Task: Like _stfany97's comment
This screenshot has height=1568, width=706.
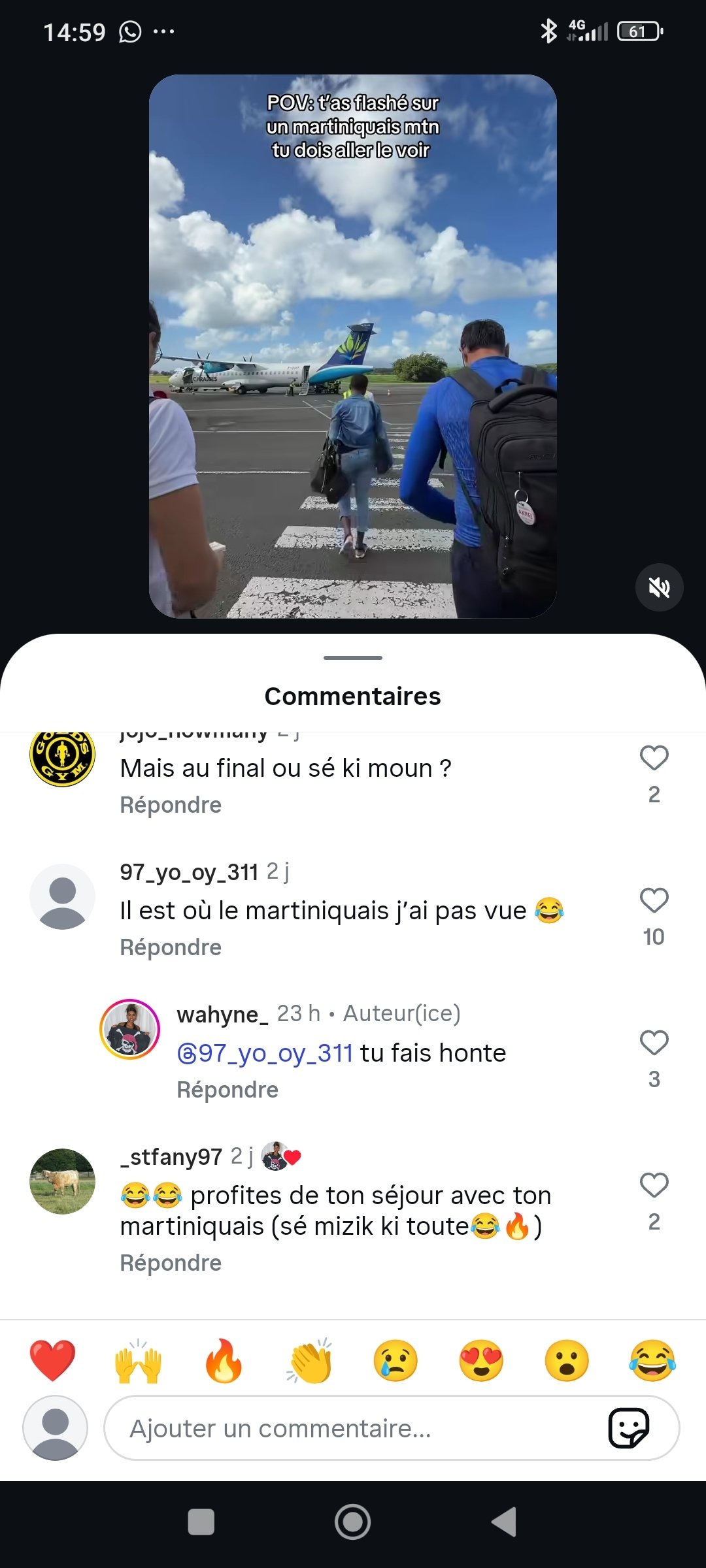Action: pos(654,1186)
